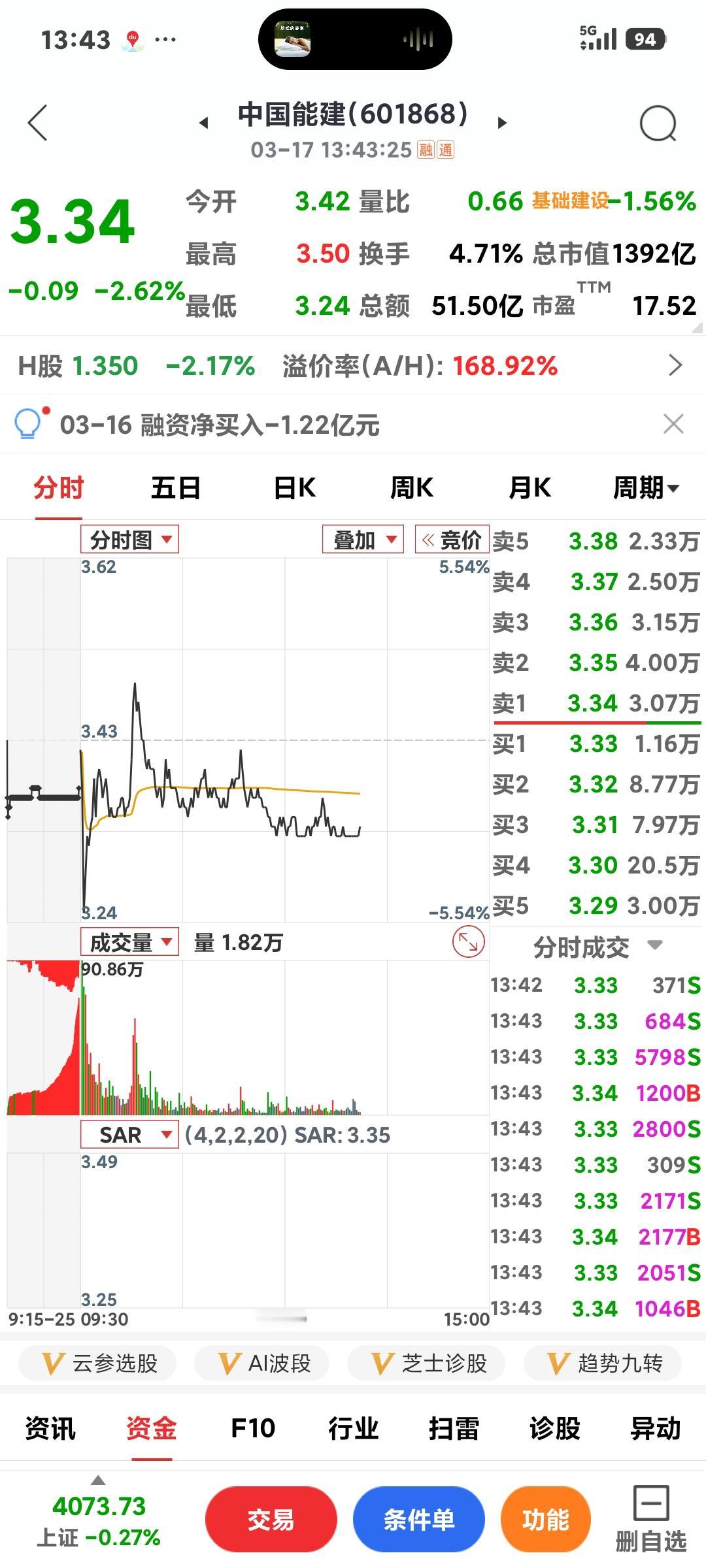Open the 分时图 chart type dropdown
Image resolution: width=706 pixels, height=1568 pixels.
tap(128, 540)
